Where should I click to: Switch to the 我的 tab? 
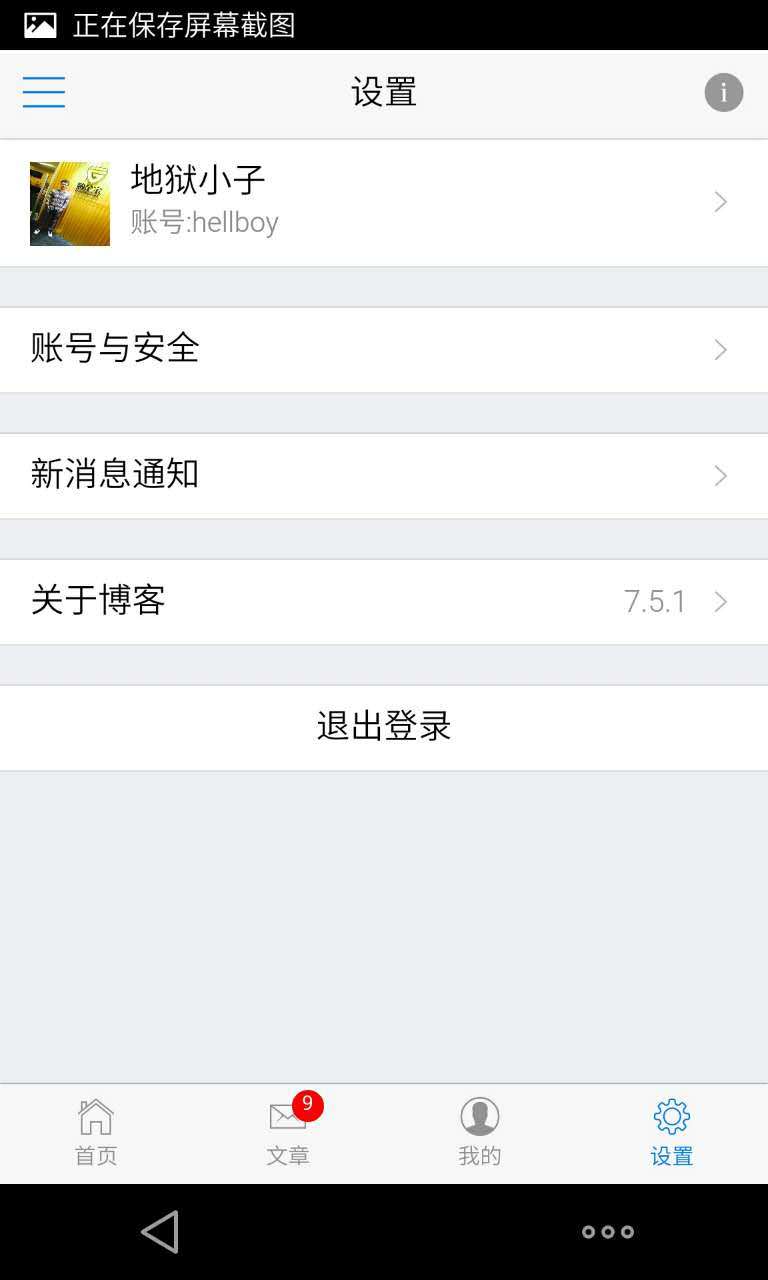coord(480,1133)
